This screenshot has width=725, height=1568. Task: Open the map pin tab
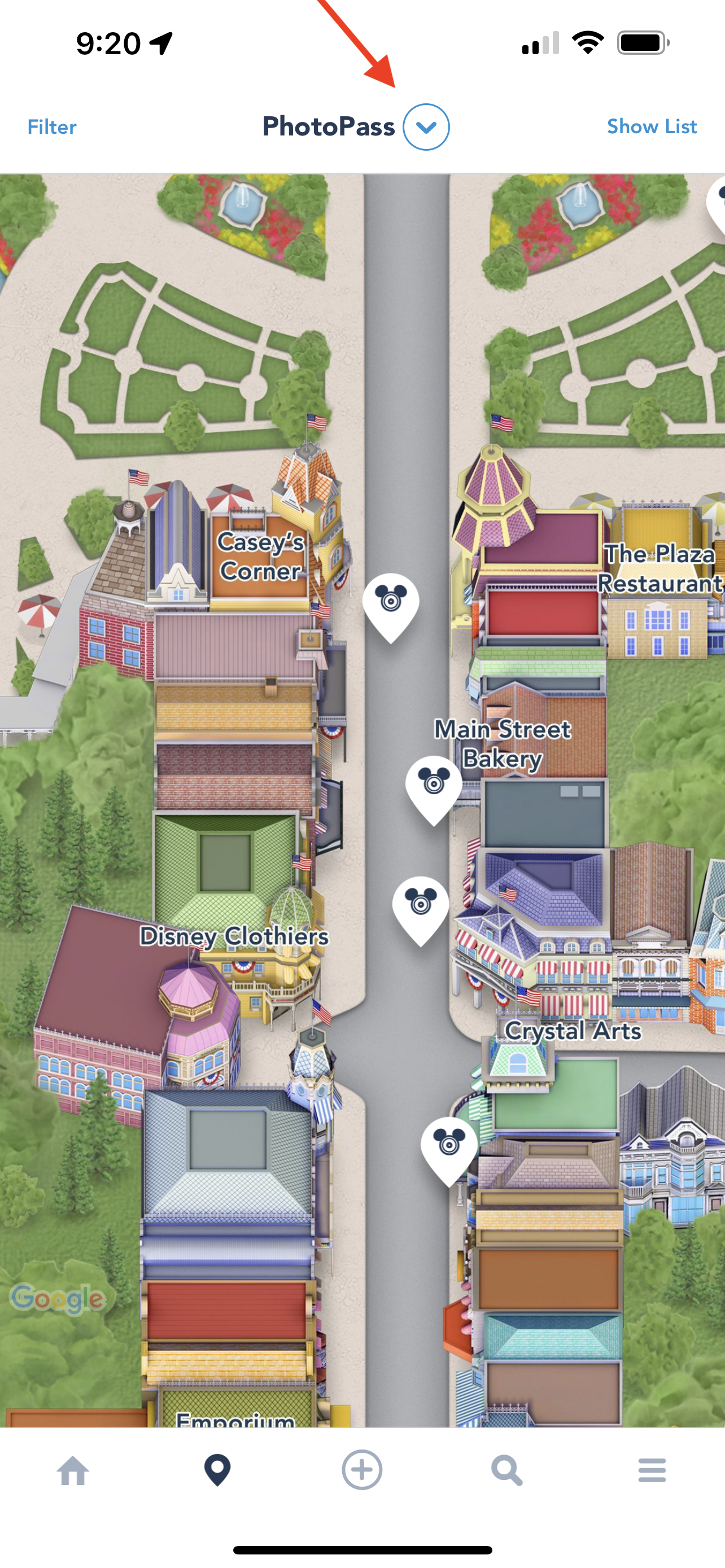click(217, 1470)
